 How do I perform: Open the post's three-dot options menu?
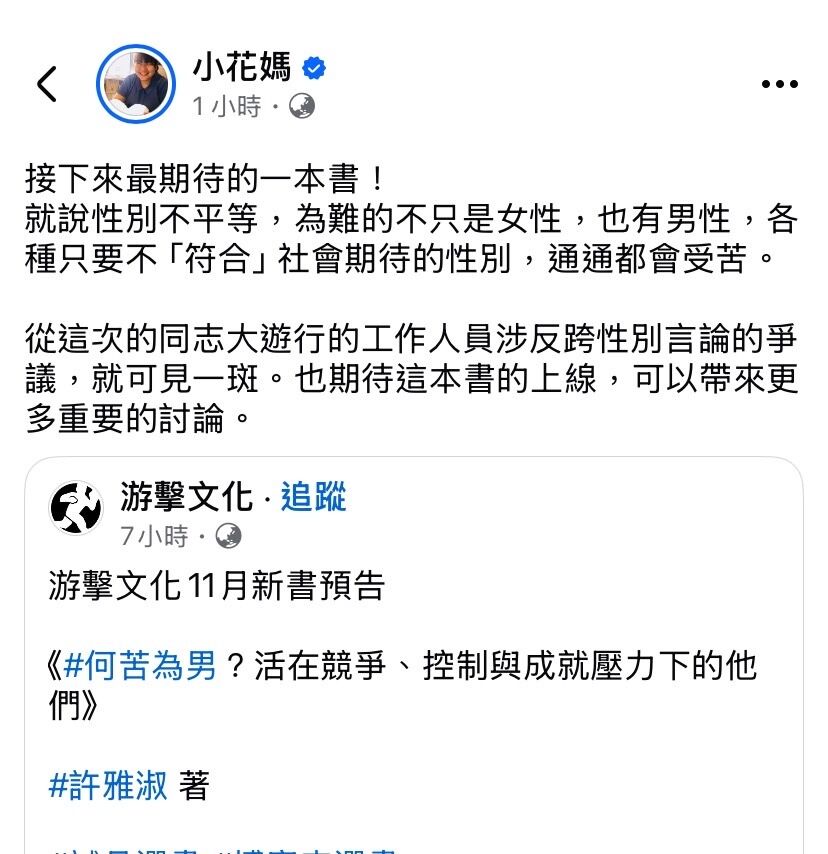point(779,84)
